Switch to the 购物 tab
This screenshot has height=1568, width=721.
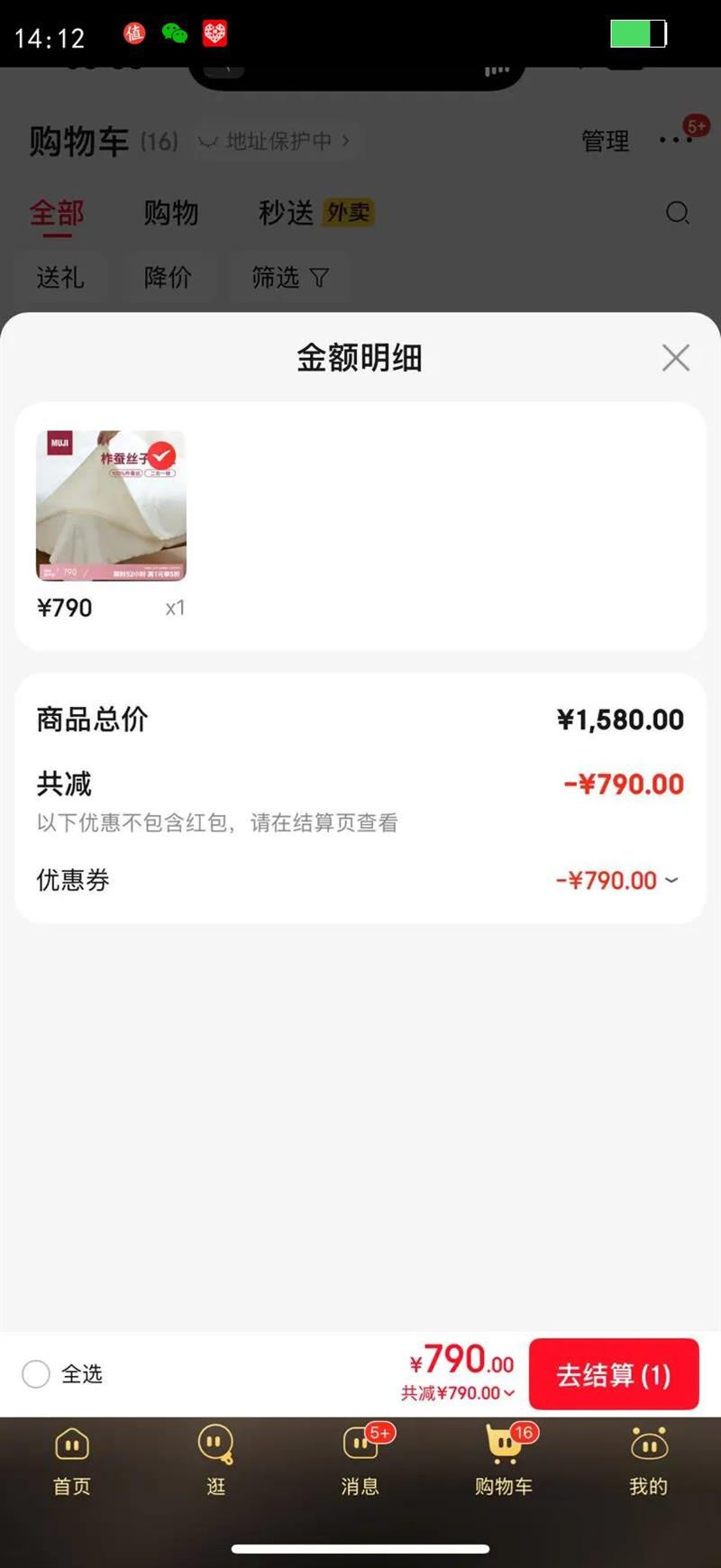[x=170, y=213]
